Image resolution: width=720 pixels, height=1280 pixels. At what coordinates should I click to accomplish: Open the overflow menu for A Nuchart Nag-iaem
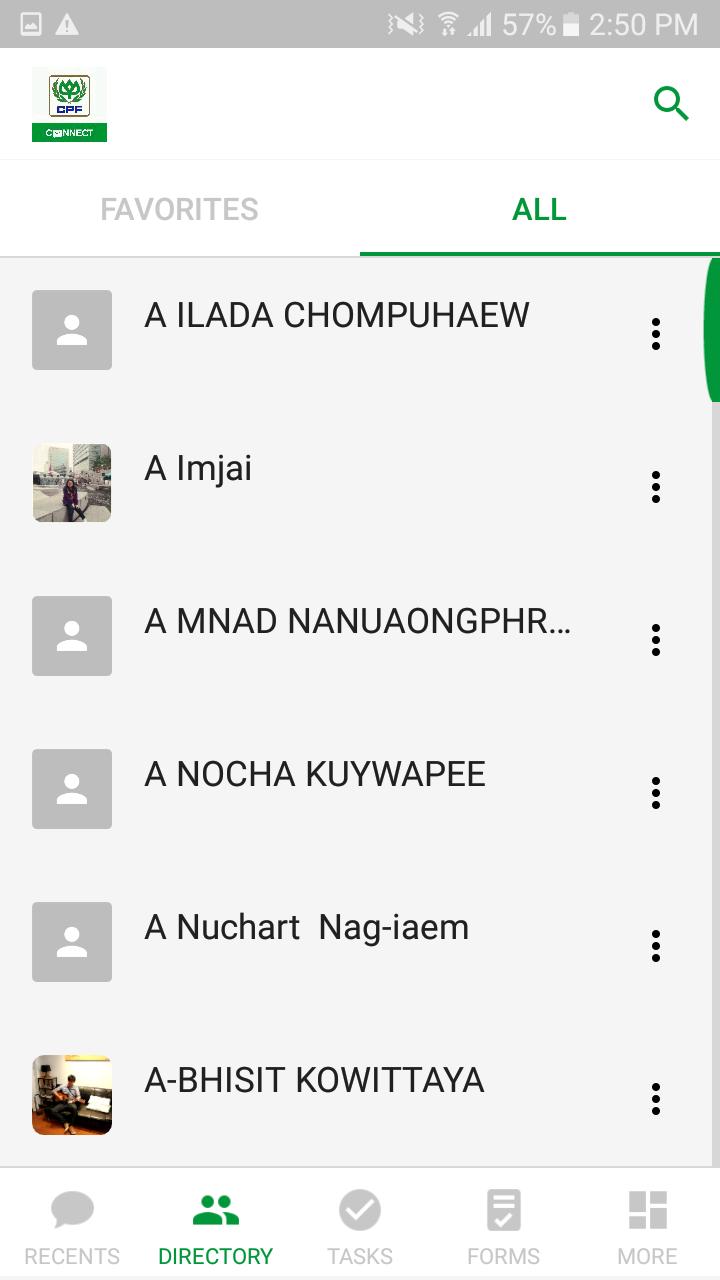point(656,946)
